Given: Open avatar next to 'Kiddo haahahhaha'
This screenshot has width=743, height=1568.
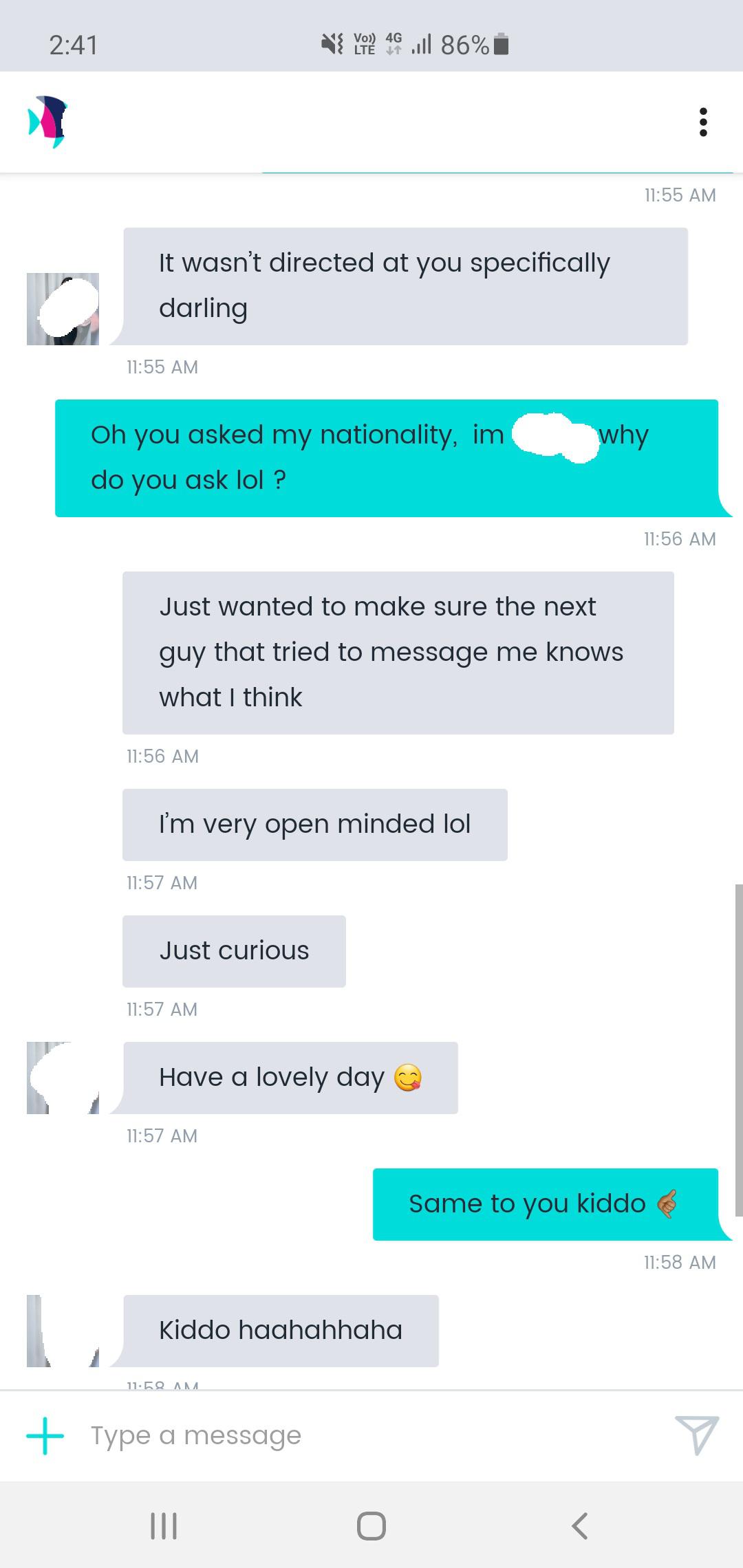Looking at the screenshot, I should pyautogui.click(x=63, y=1331).
